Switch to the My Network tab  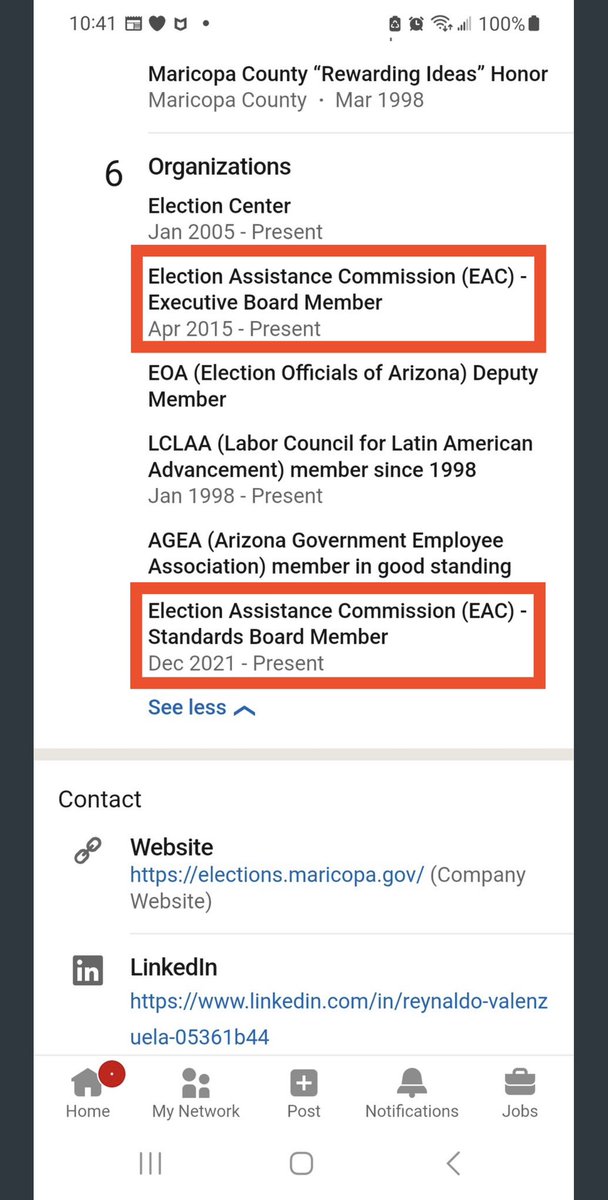click(x=196, y=1092)
